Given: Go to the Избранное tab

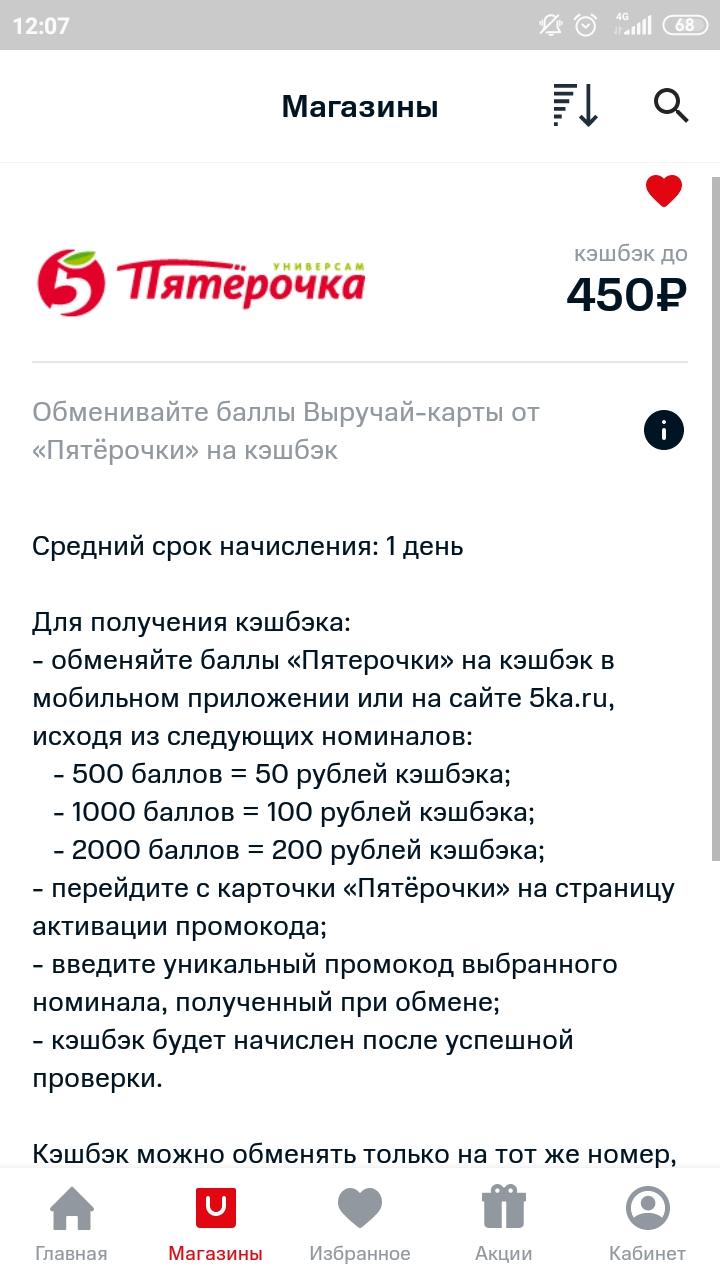Looking at the screenshot, I should (360, 1224).
